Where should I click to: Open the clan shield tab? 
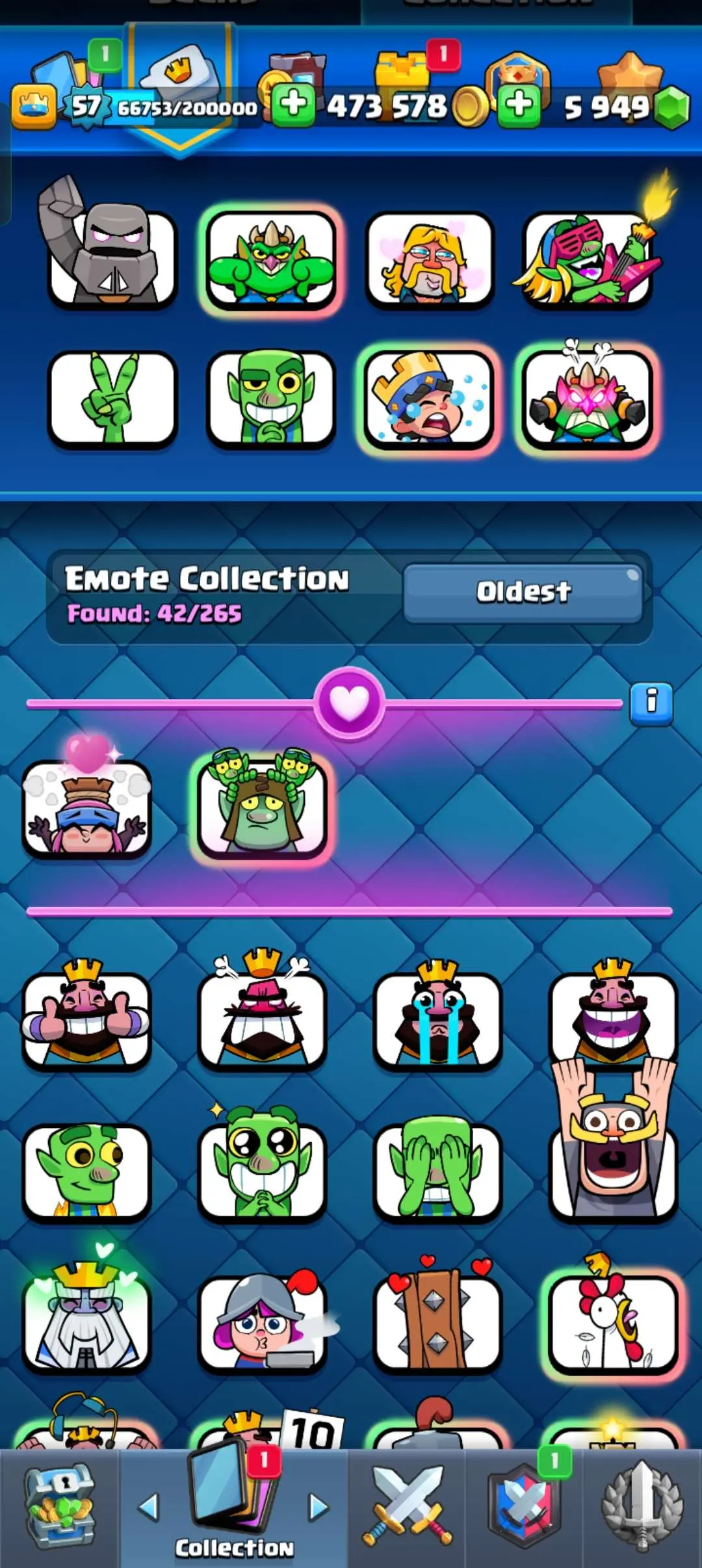[524, 1508]
